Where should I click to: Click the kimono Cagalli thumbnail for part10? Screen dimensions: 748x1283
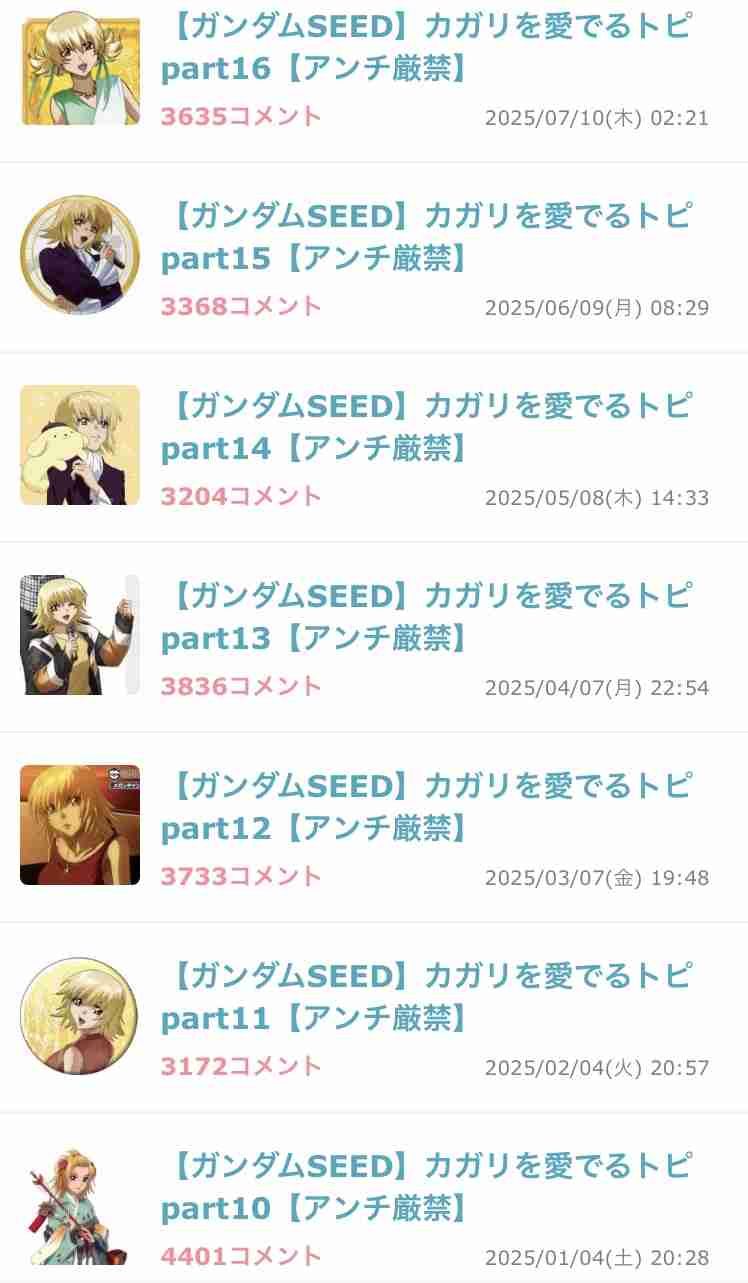click(x=79, y=1205)
